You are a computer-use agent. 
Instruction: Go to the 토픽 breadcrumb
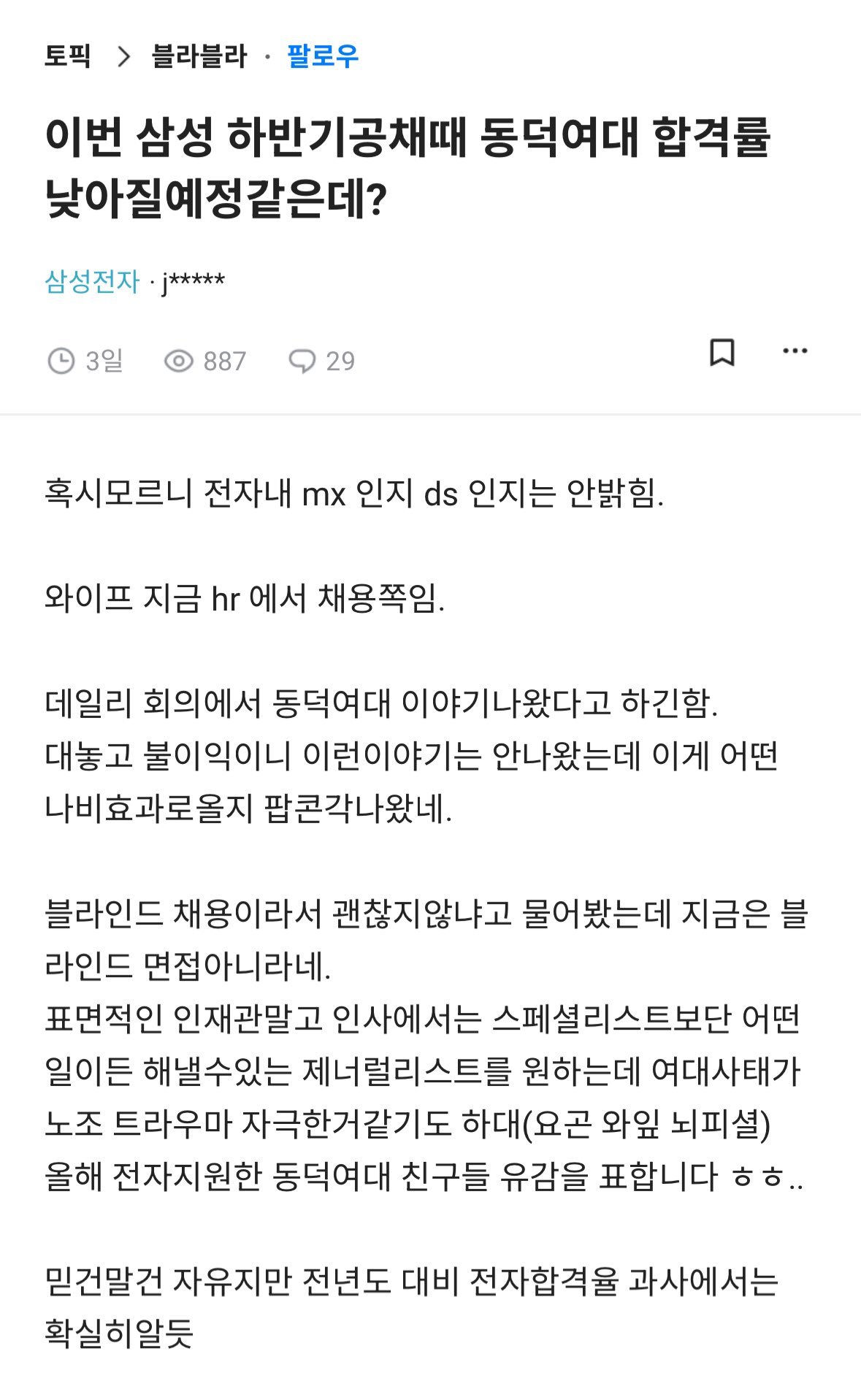pyautogui.click(x=68, y=56)
